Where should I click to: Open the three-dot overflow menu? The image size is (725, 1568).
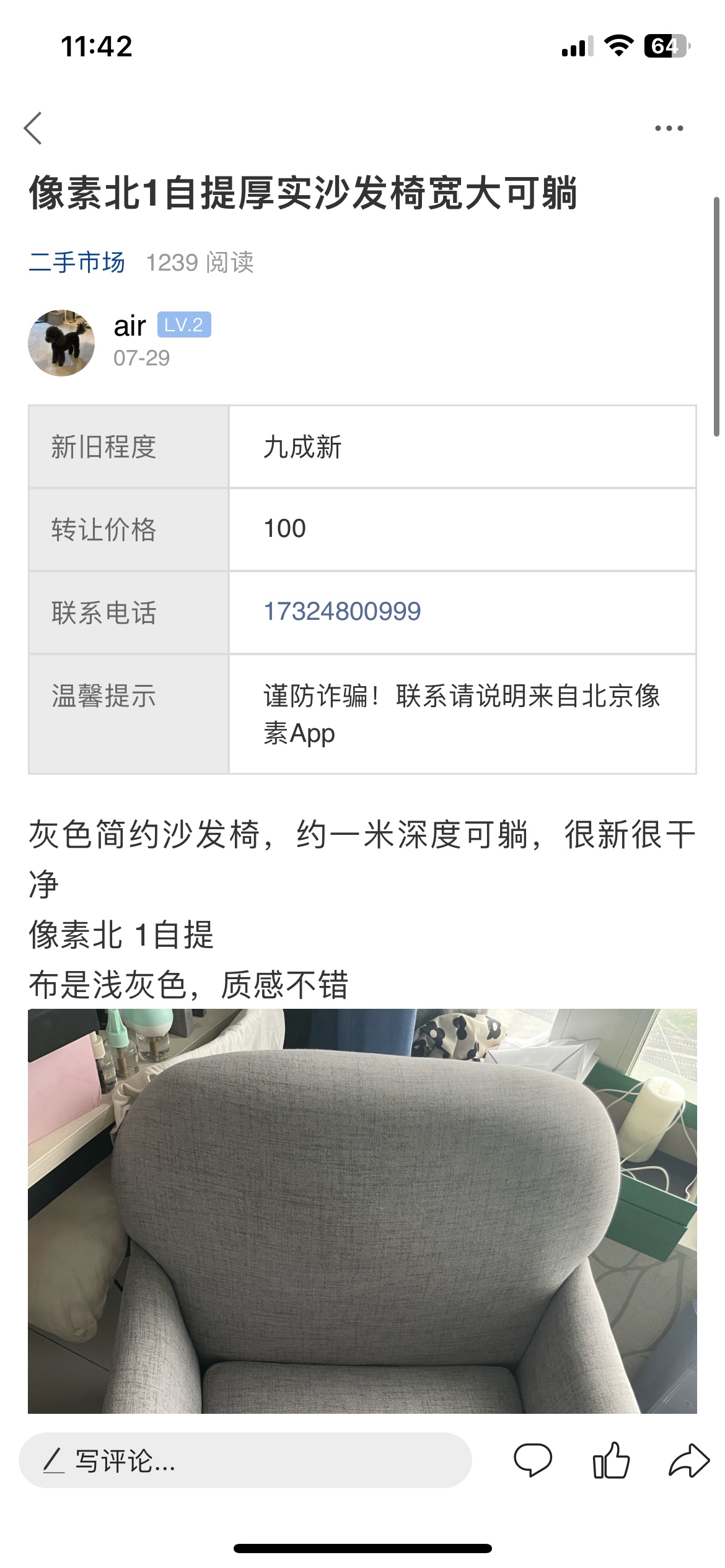(669, 128)
